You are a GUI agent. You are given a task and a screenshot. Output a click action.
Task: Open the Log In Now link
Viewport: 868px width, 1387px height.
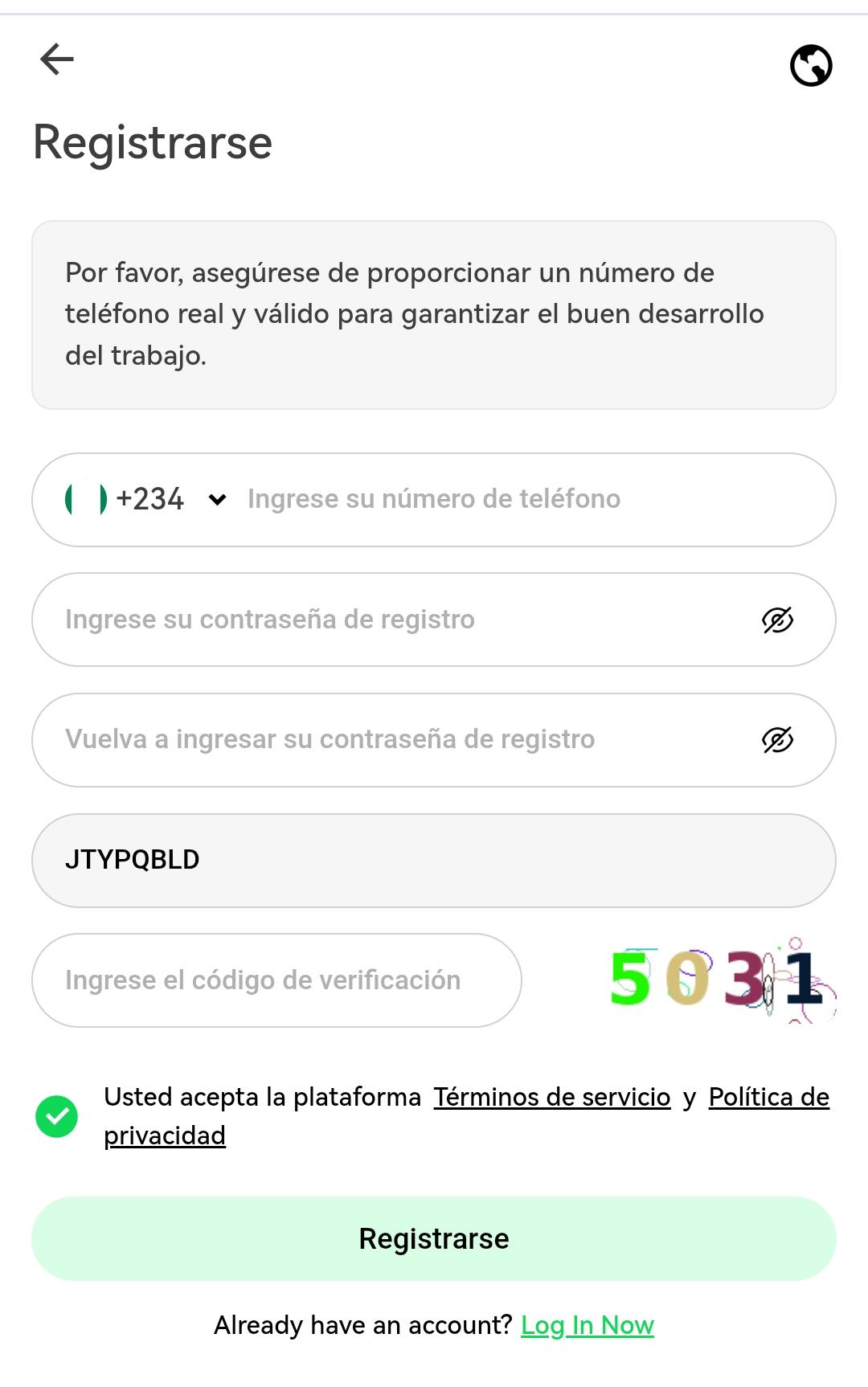(588, 1325)
